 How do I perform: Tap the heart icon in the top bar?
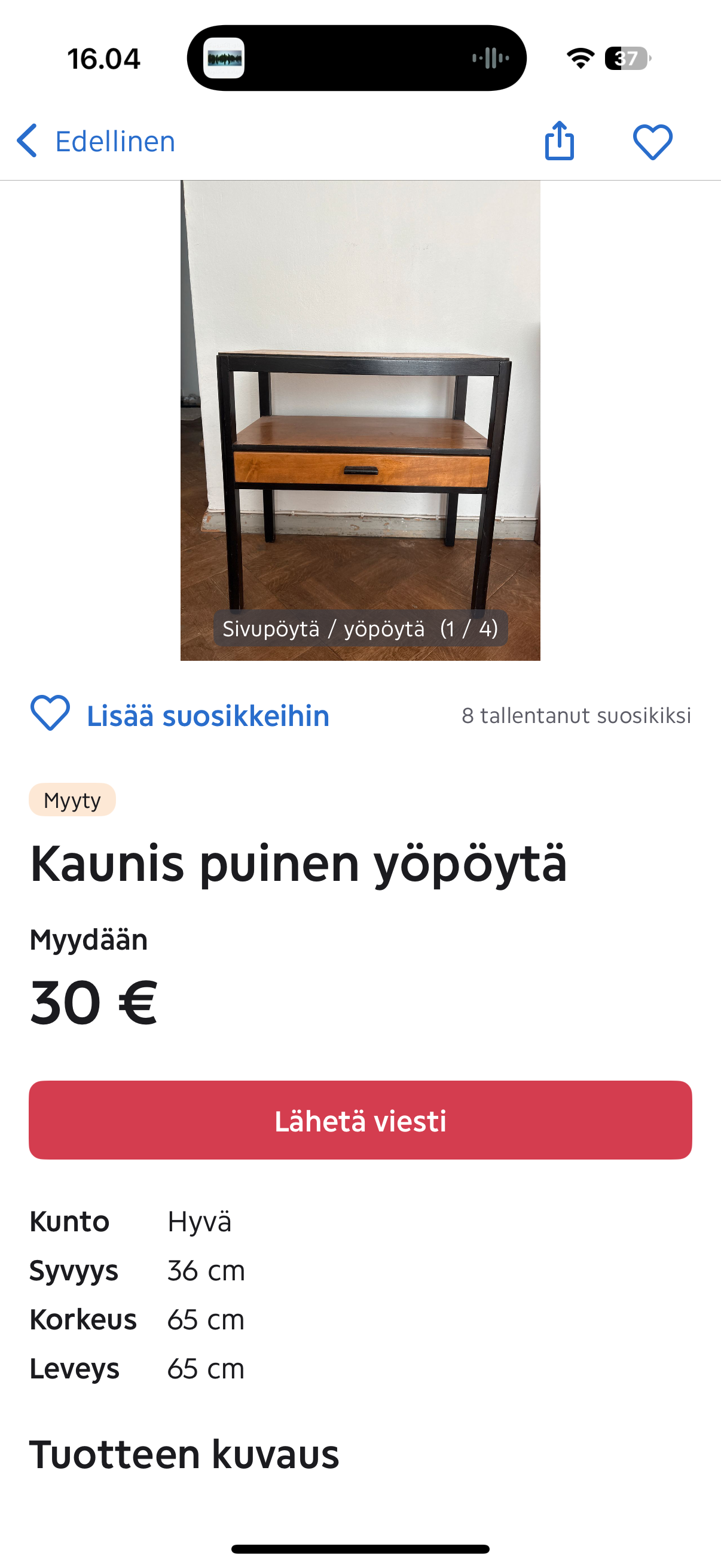pyautogui.click(x=652, y=142)
